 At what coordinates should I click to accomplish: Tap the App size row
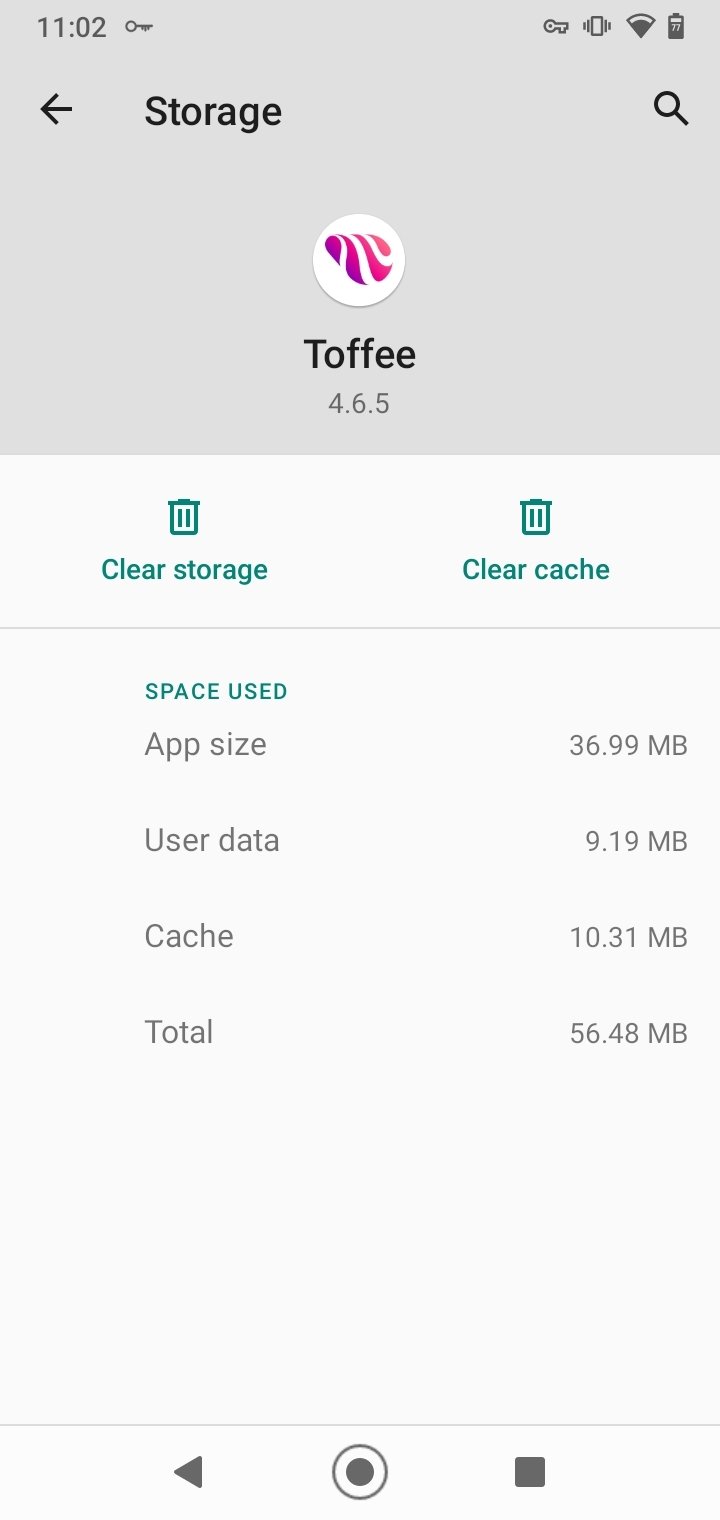point(360,744)
